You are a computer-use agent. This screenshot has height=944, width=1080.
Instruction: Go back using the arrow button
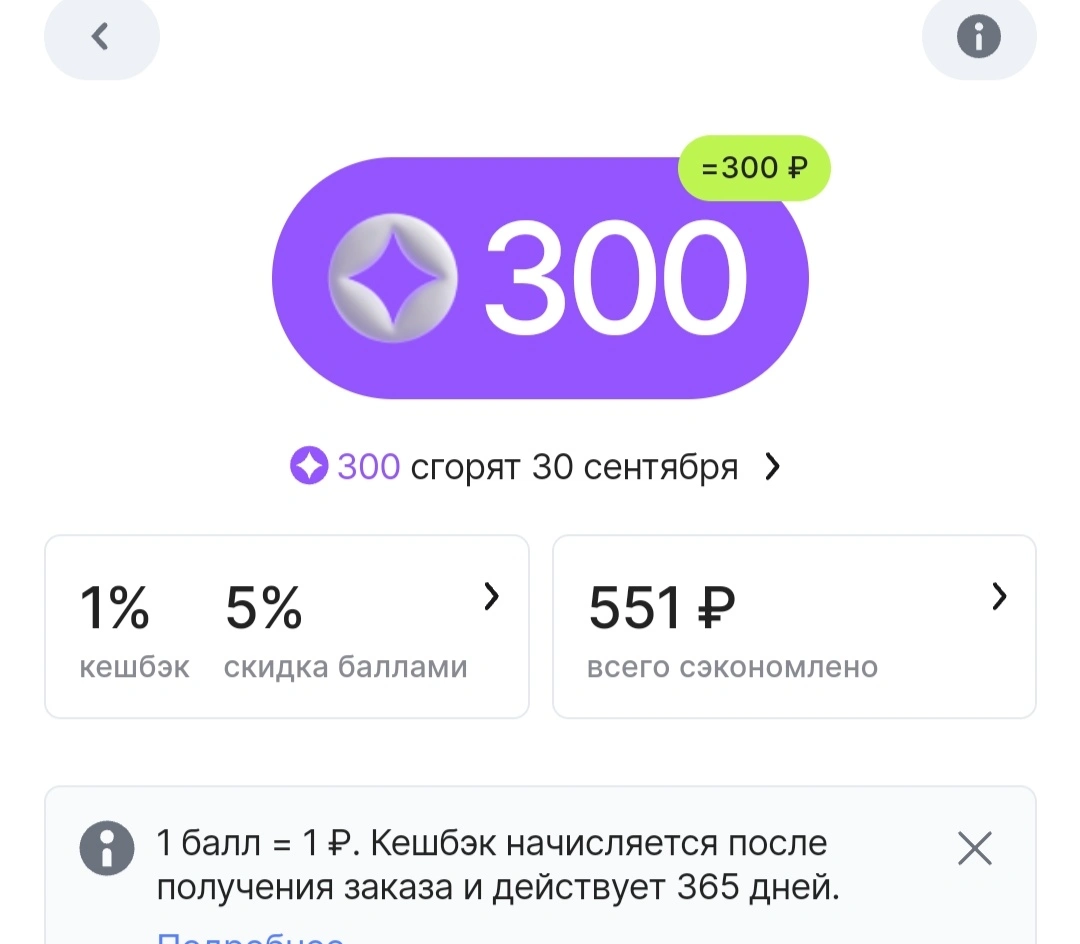(101, 36)
